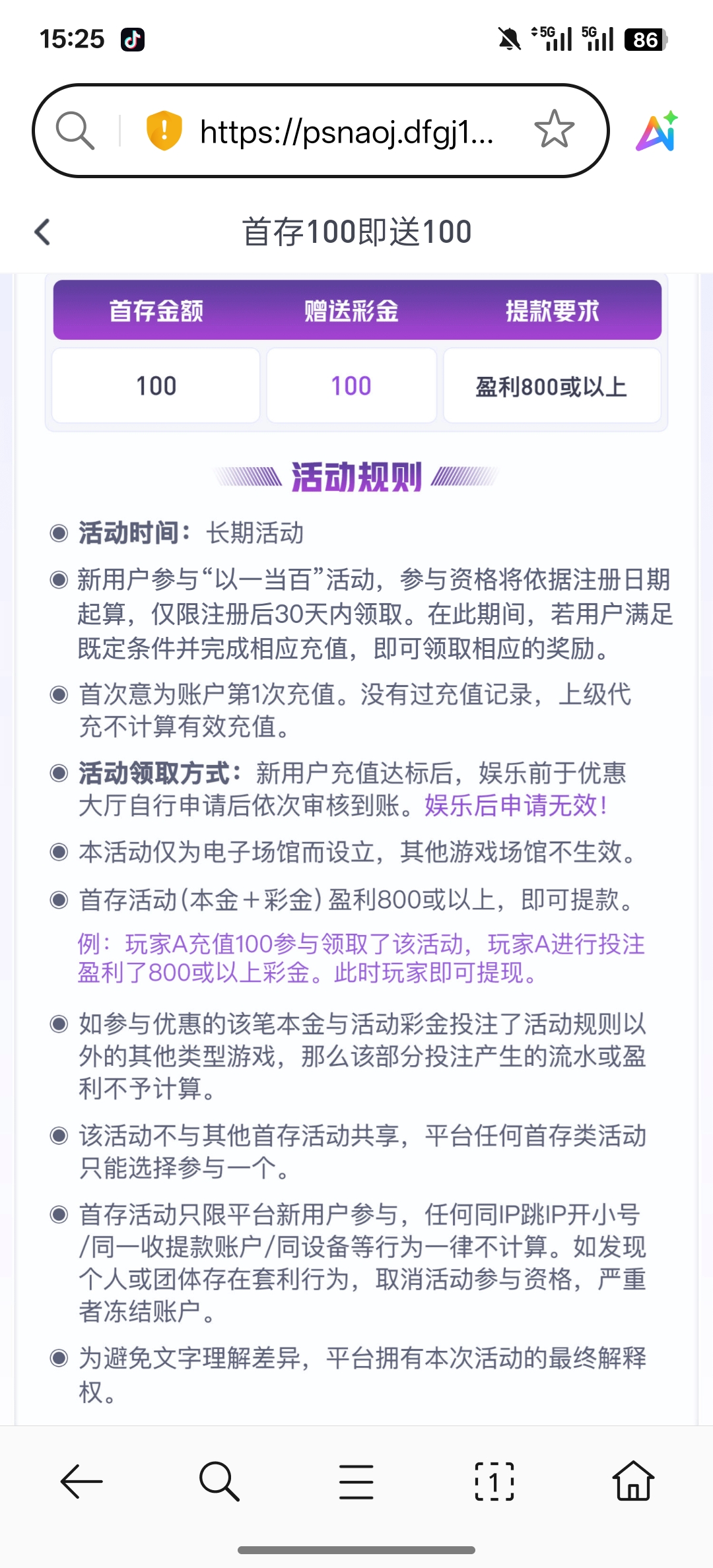Open the AI assistant icon at top right
This screenshot has height=1568, width=713.
[x=658, y=131]
